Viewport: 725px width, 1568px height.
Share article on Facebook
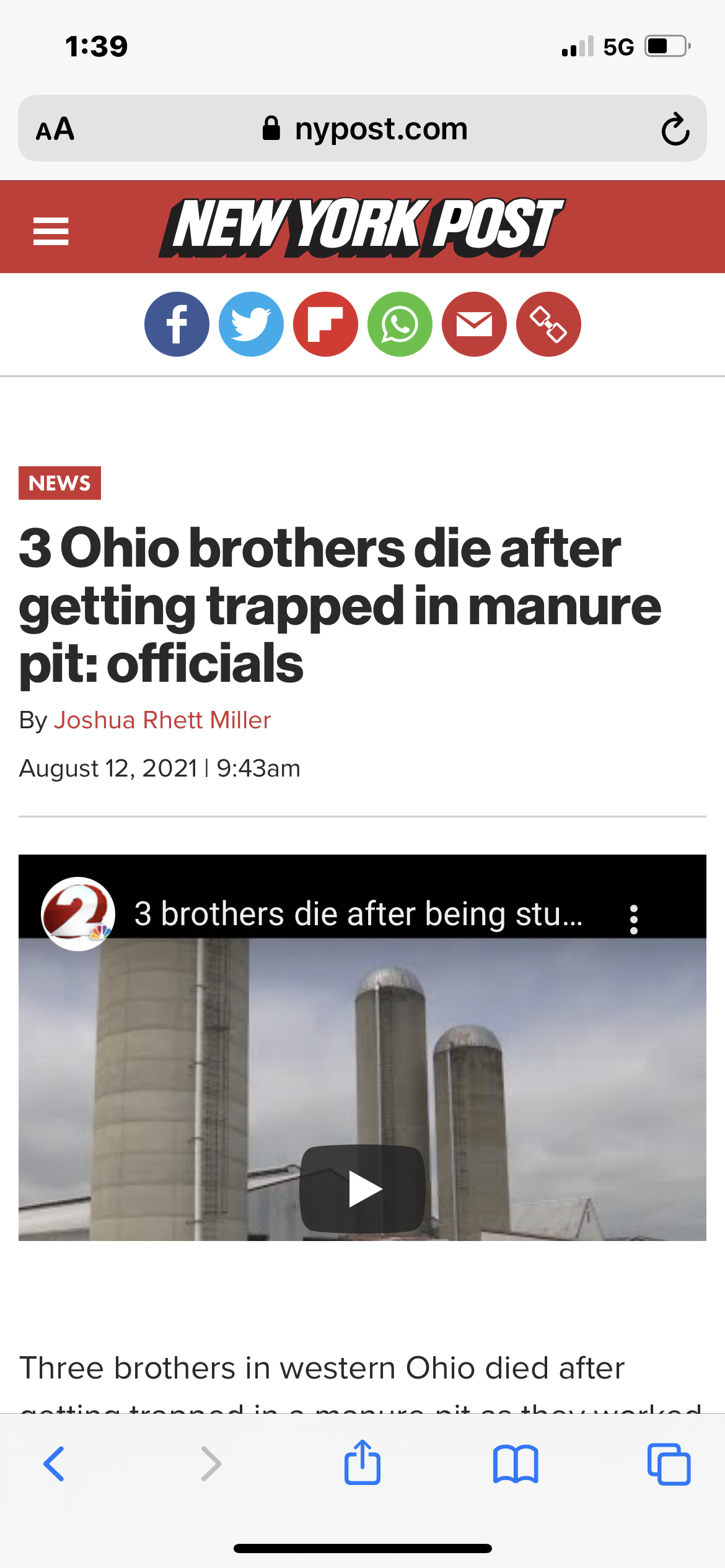(177, 324)
